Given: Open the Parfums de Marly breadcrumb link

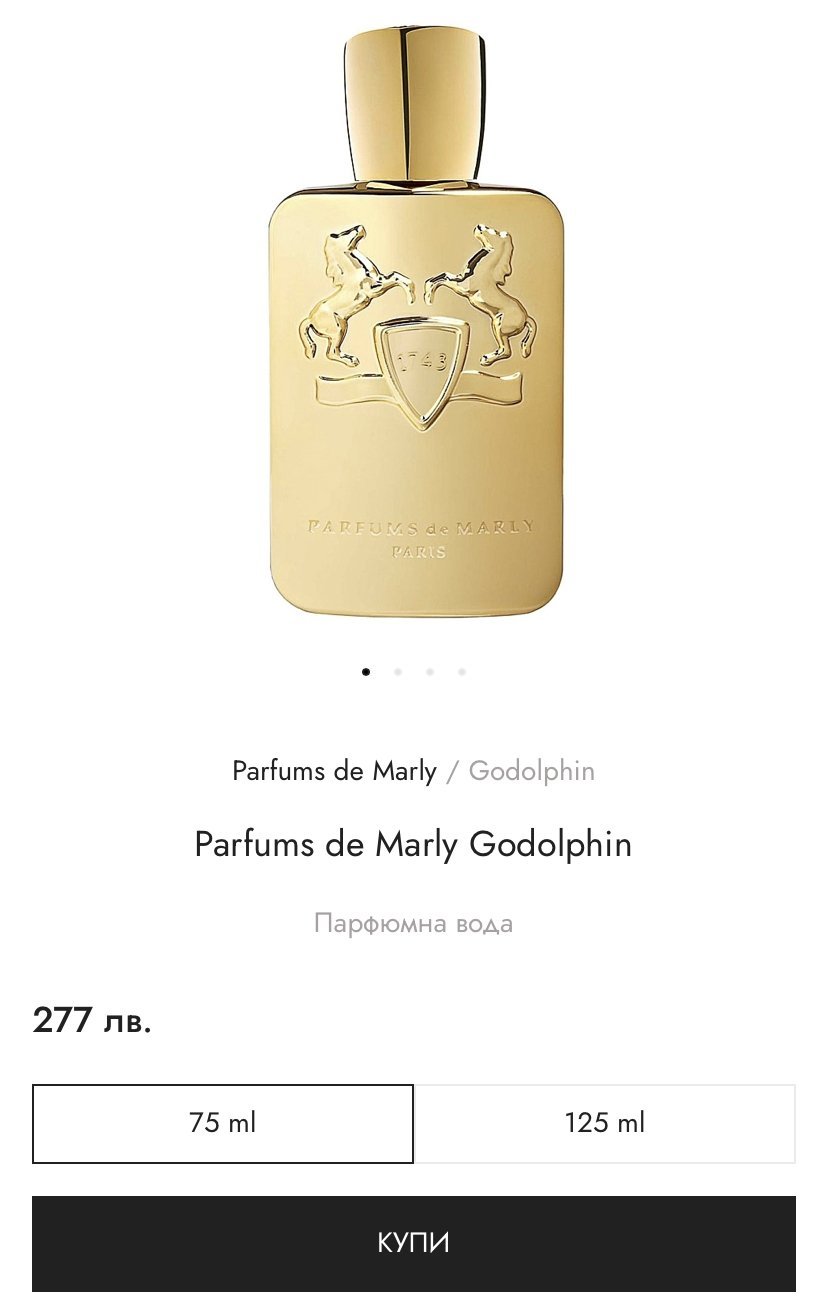Looking at the screenshot, I should [334, 771].
